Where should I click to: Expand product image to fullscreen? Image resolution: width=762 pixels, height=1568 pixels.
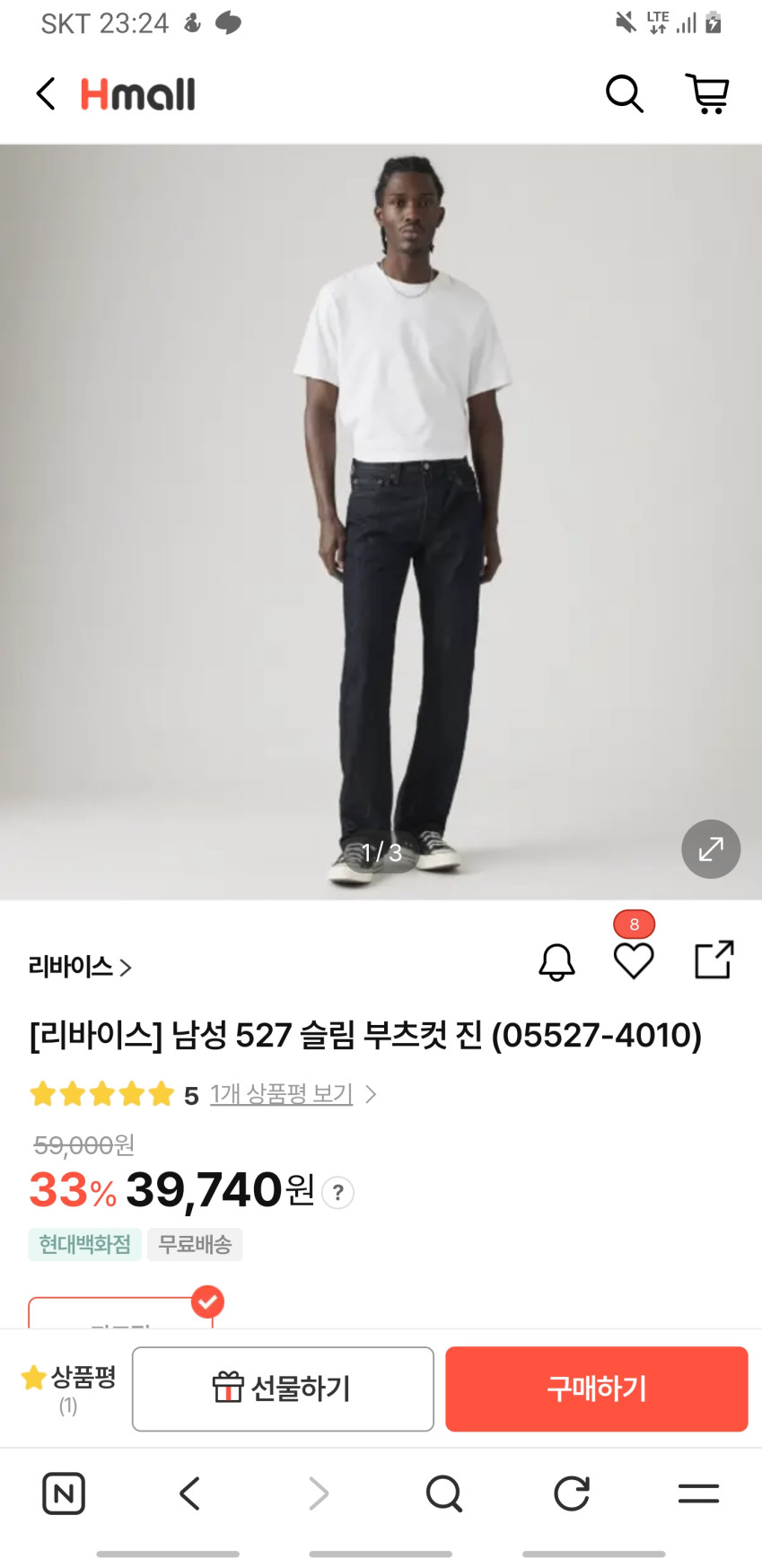[x=710, y=848]
